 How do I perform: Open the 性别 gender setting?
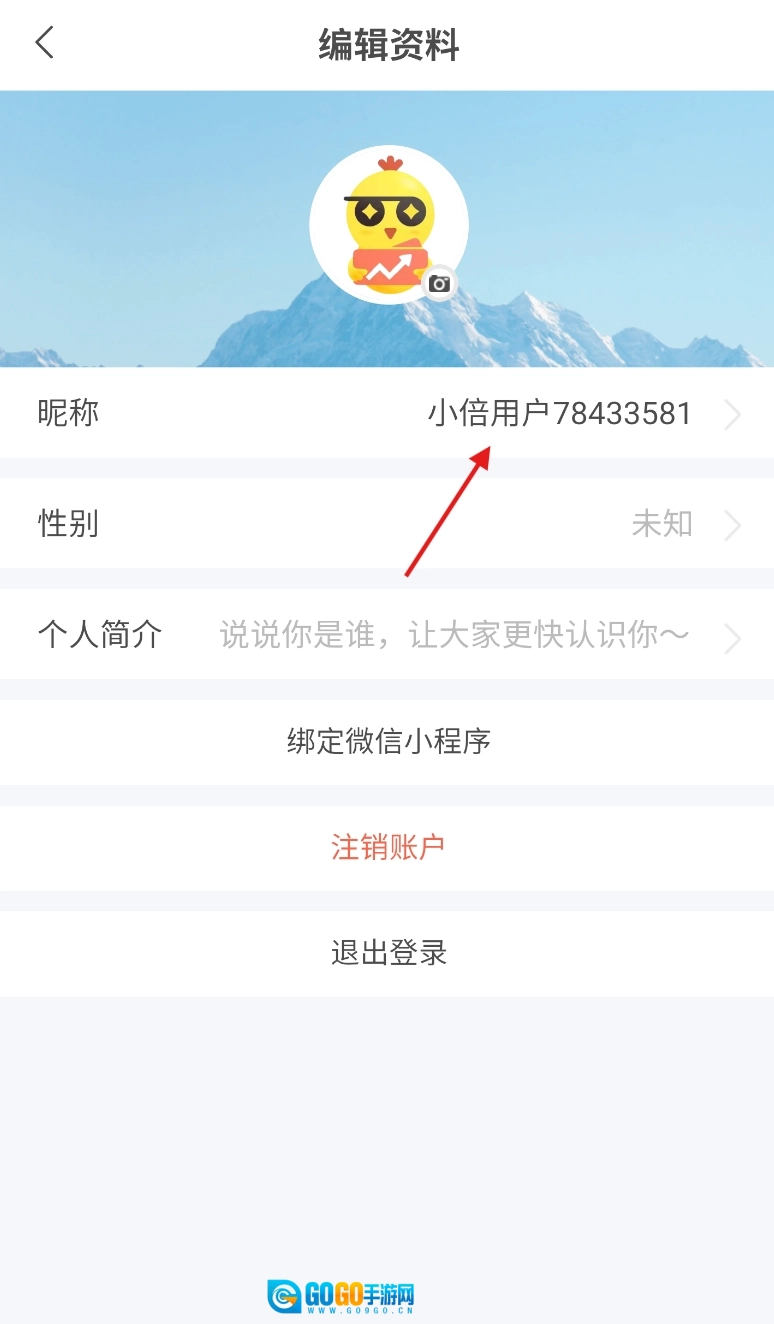(x=387, y=523)
